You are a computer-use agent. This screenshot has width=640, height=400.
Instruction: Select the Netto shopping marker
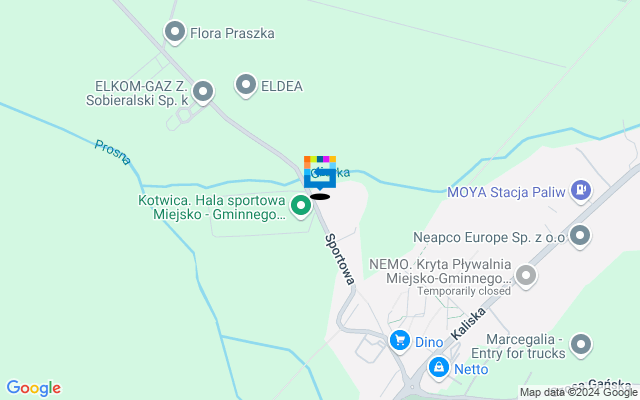click(x=438, y=369)
